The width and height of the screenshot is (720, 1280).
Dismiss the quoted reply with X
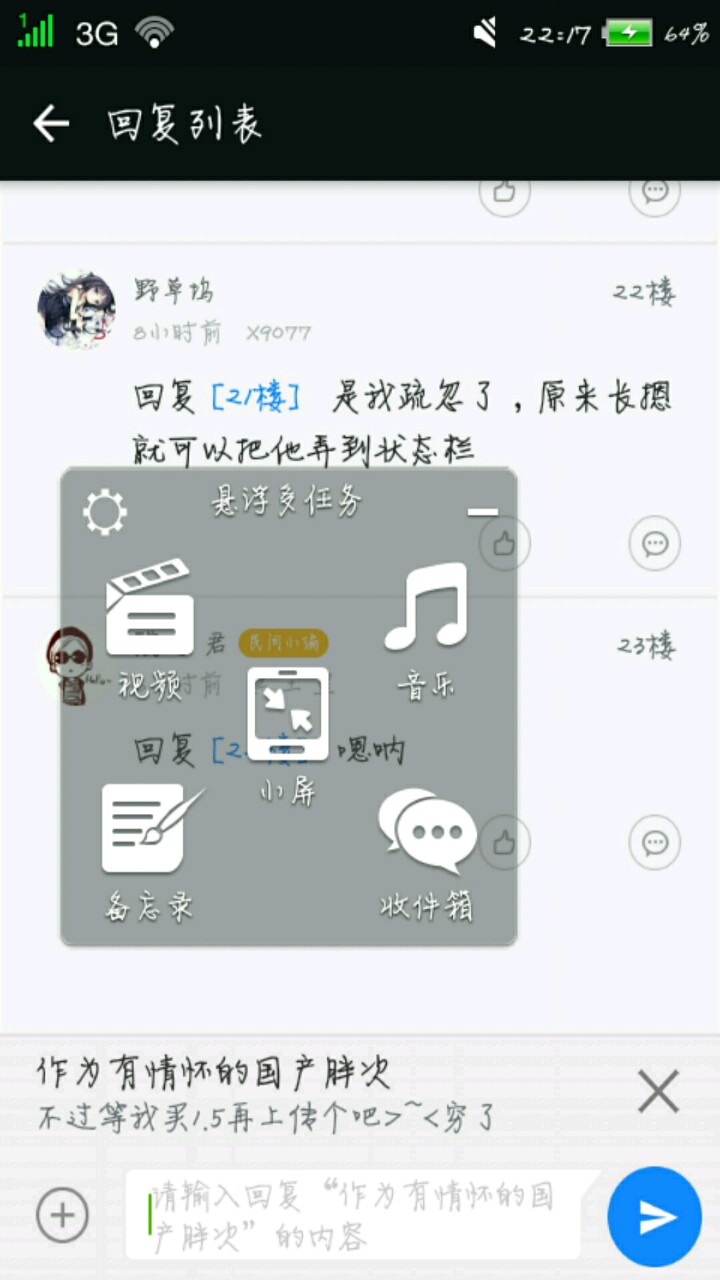click(658, 1091)
